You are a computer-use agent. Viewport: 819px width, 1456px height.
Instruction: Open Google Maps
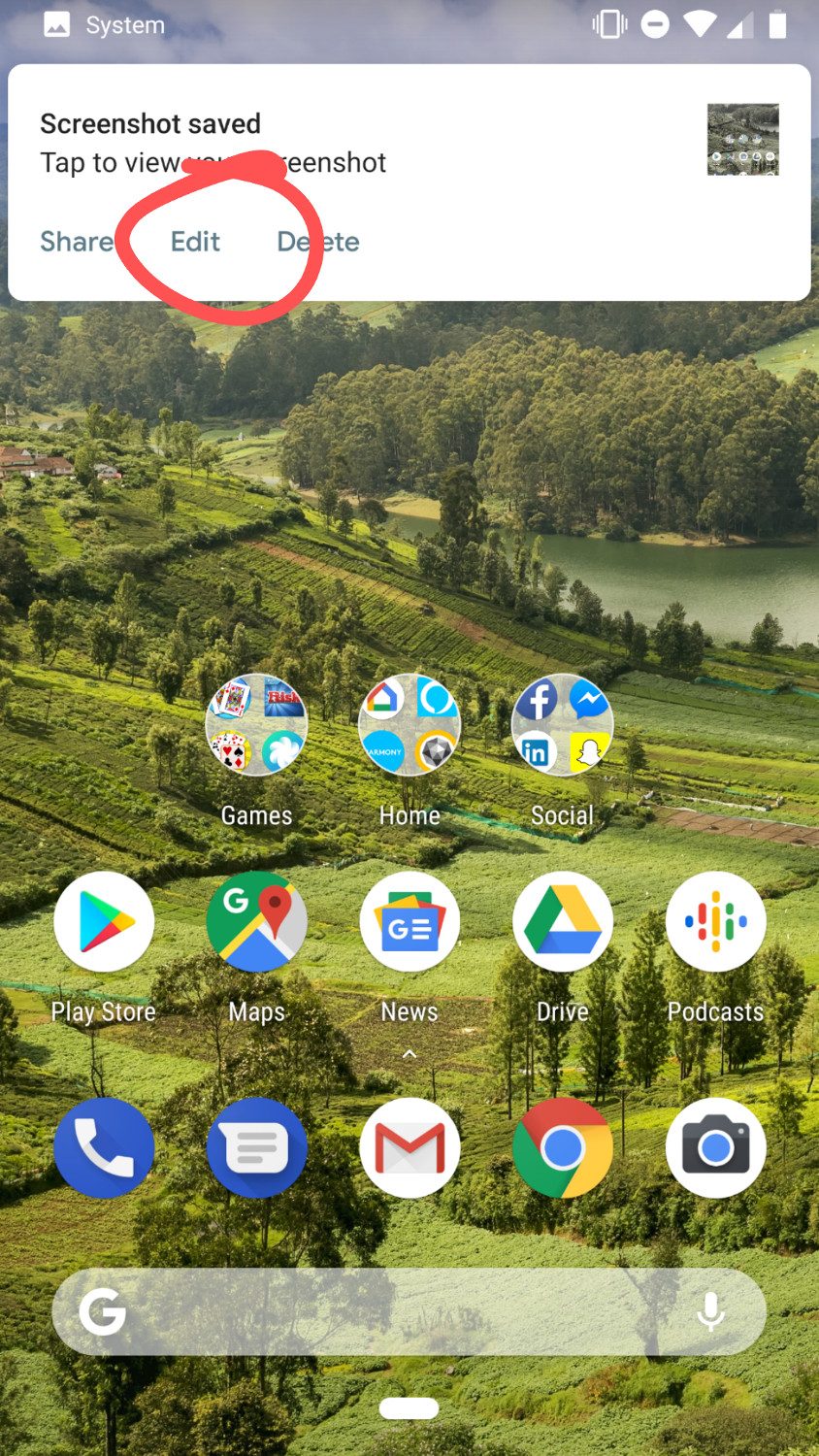pyautogui.click(x=256, y=922)
